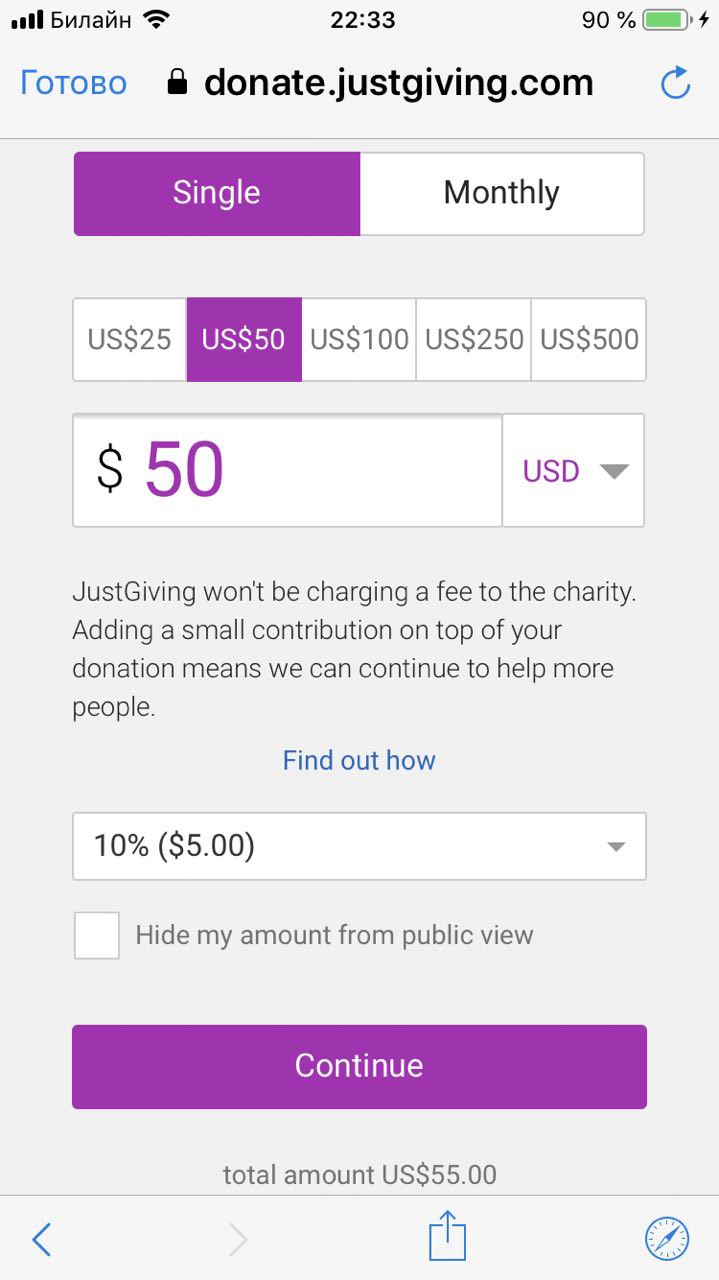Screen dimensions: 719x1280
Task: Check Hide my amount from public view
Action: [97, 935]
